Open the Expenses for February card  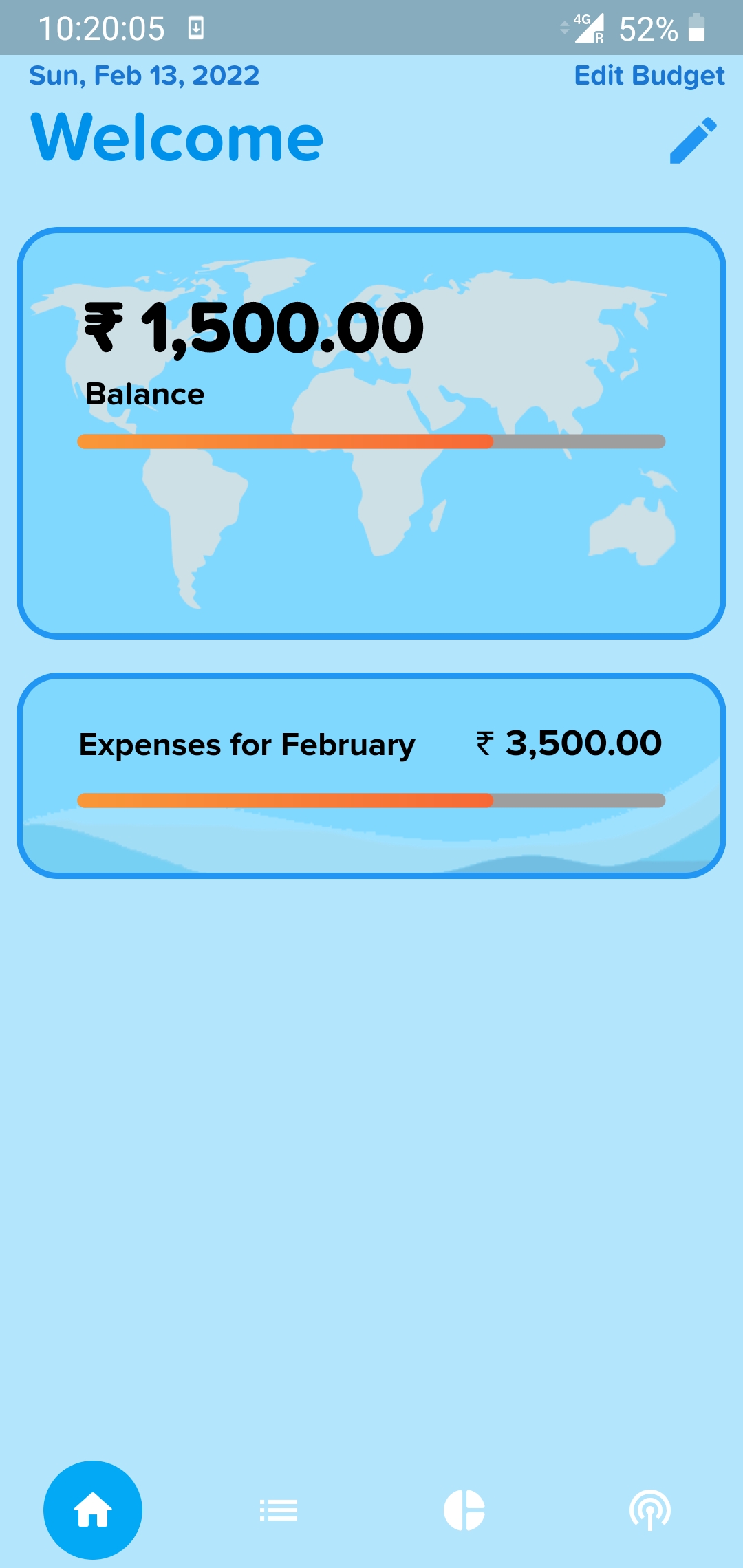point(371,776)
